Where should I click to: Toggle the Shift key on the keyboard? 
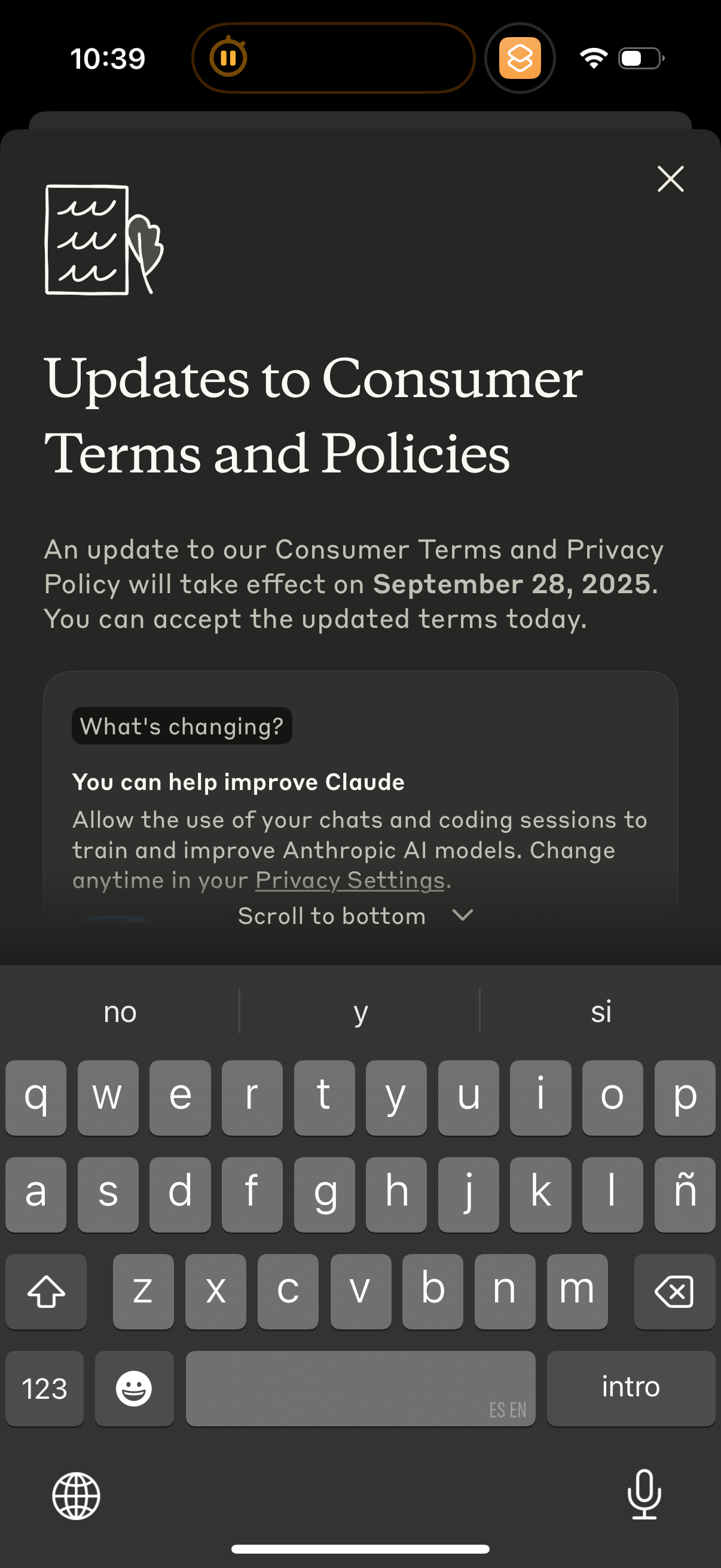pyautogui.click(x=46, y=1291)
